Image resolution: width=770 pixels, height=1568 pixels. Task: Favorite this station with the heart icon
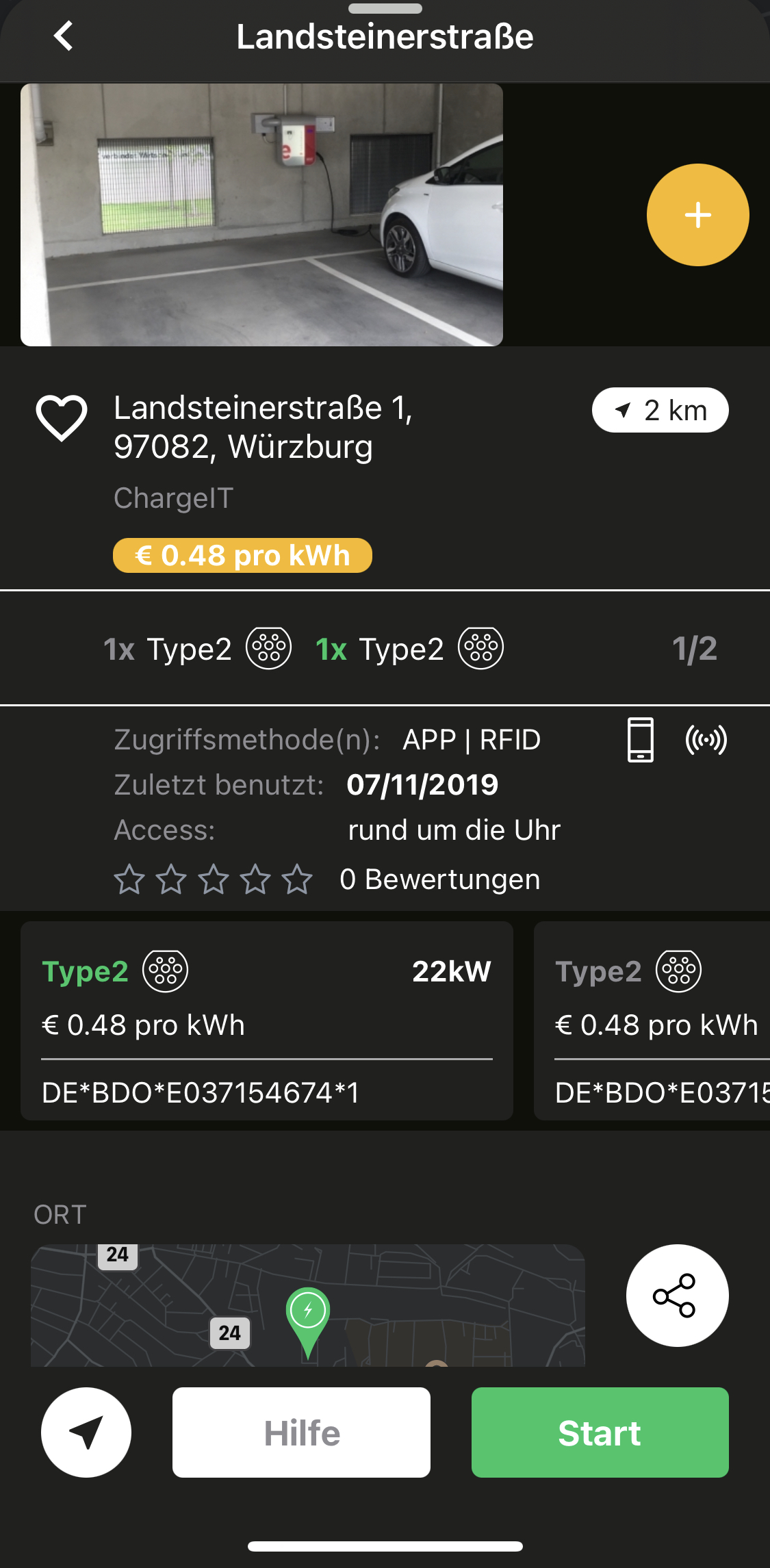click(62, 417)
